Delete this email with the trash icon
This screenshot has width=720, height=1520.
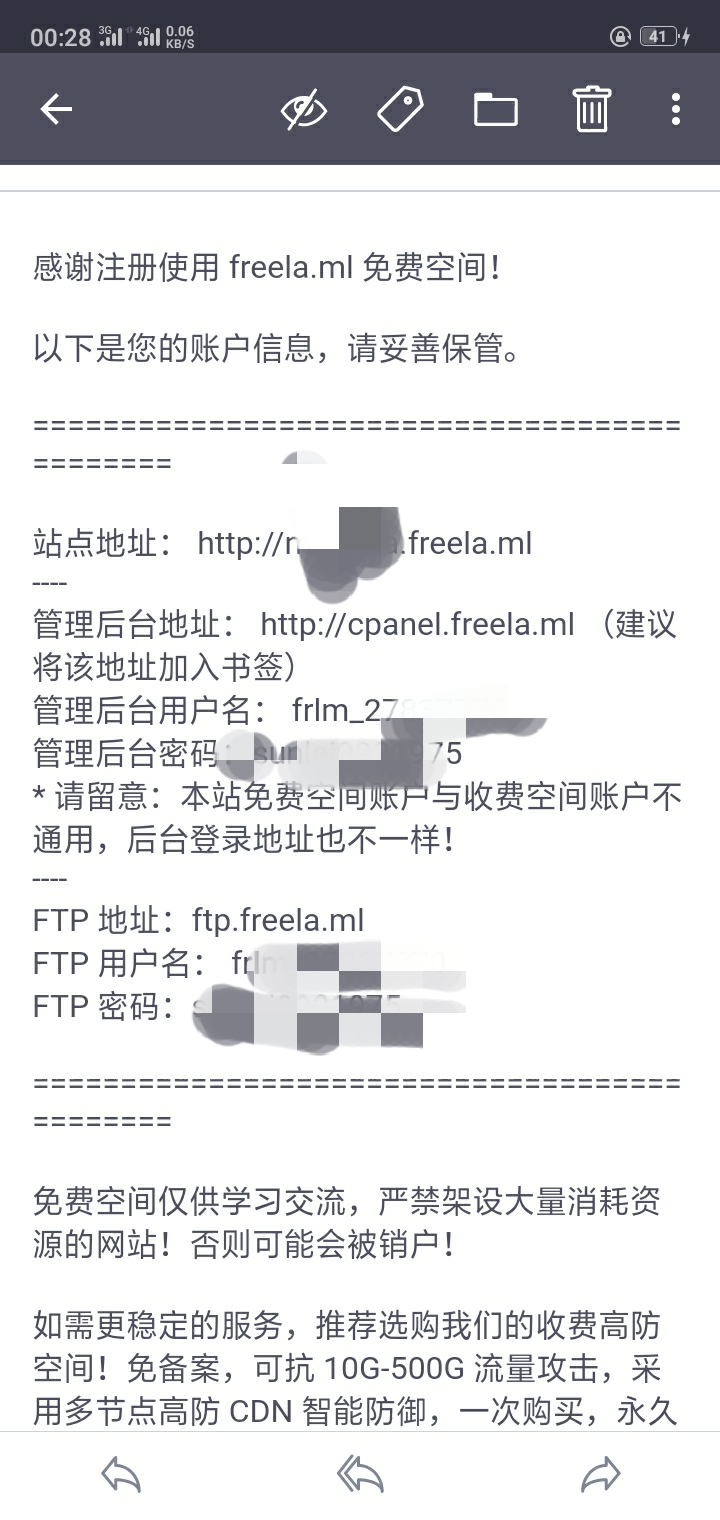pyautogui.click(x=591, y=109)
